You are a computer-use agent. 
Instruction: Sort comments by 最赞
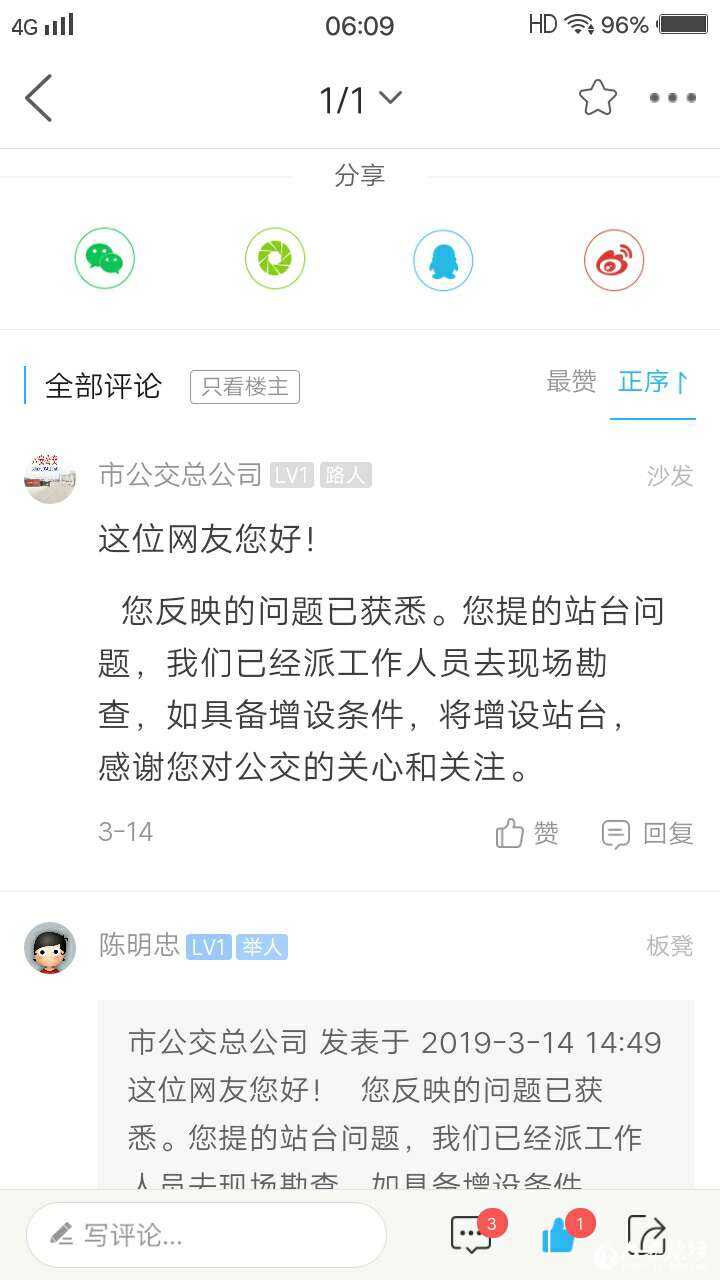pos(571,381)
